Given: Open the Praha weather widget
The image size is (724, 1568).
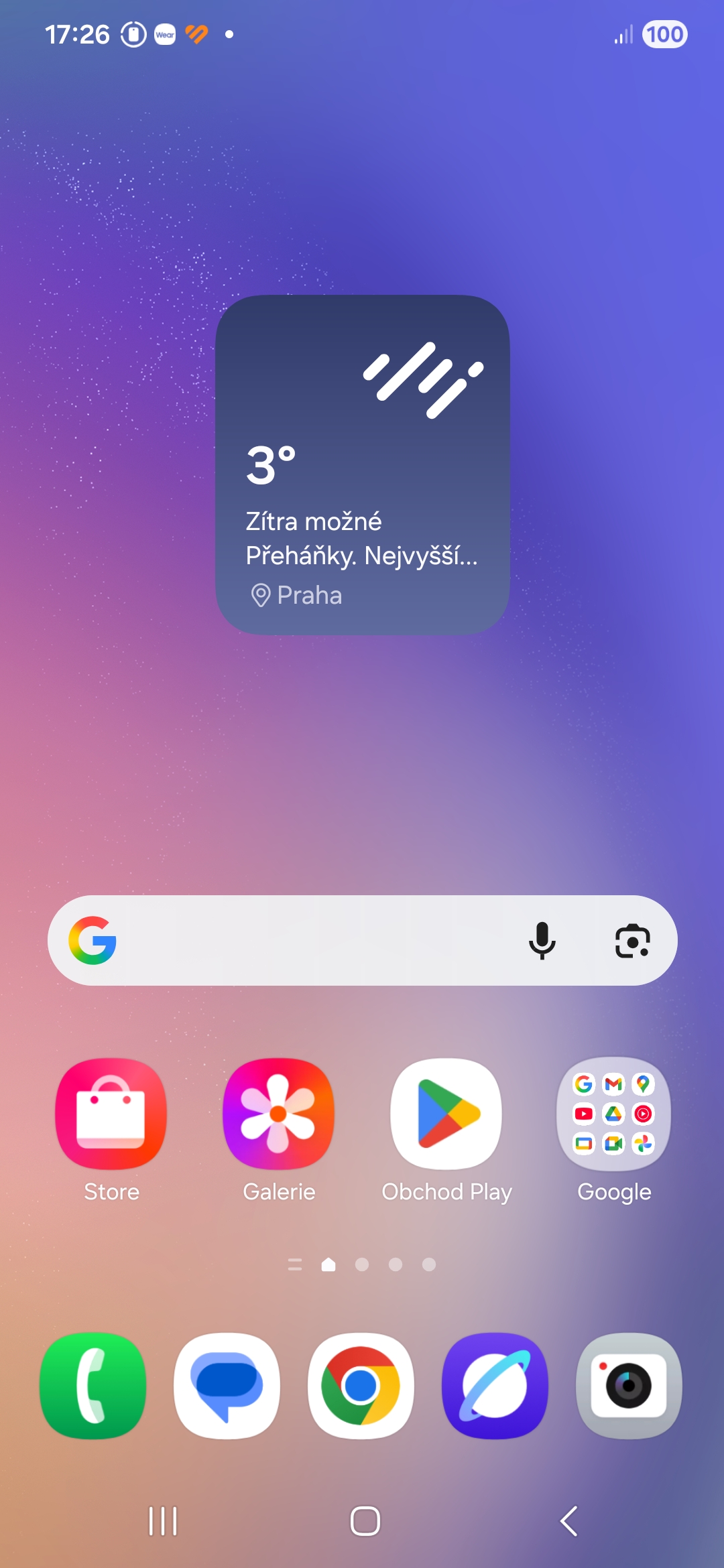Looking at the screenshot, I should (362, 465).
